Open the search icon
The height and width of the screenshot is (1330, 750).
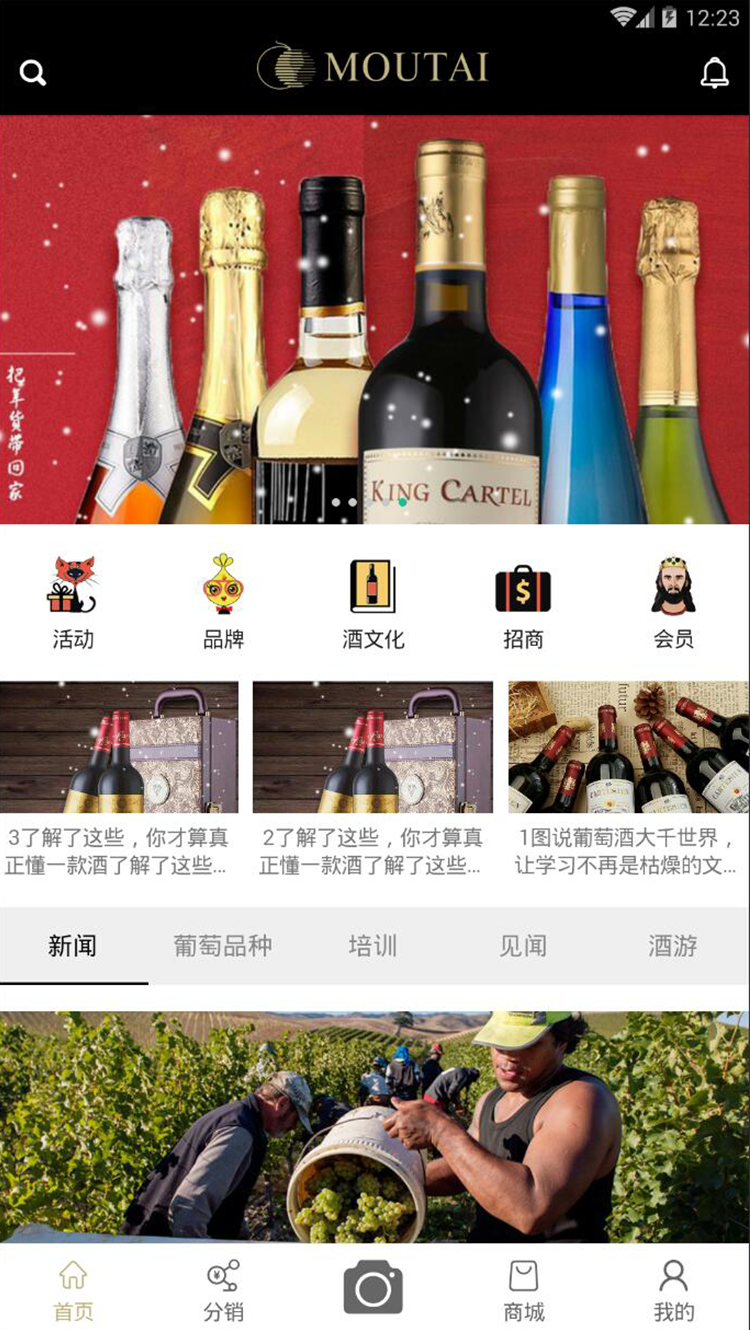tap(33, 73)
